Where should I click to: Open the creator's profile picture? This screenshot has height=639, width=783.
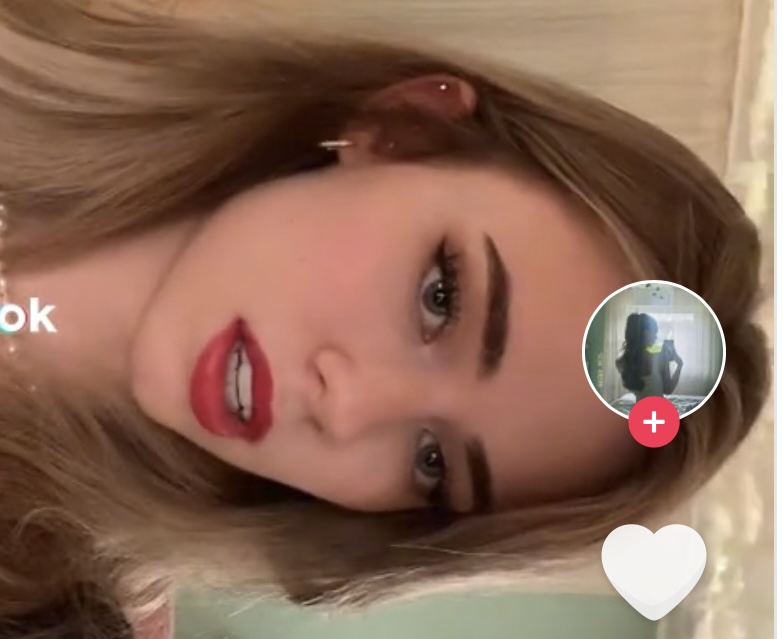click(x=653, y=348)
